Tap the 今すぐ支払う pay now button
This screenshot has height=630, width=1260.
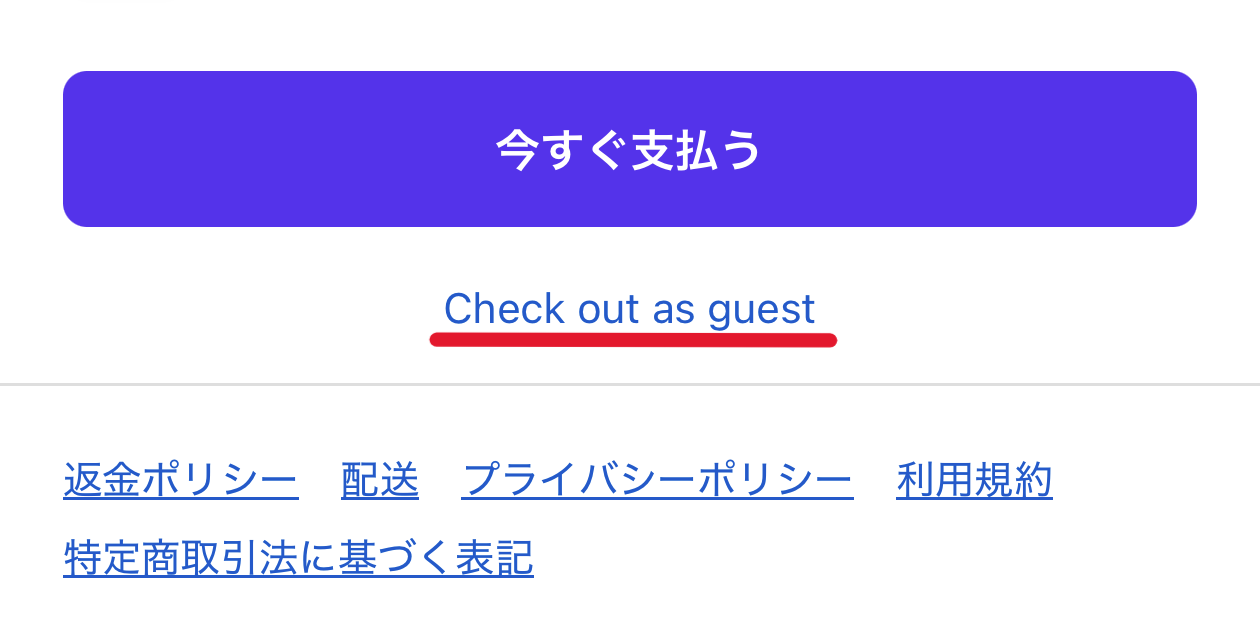pos(630,149)
